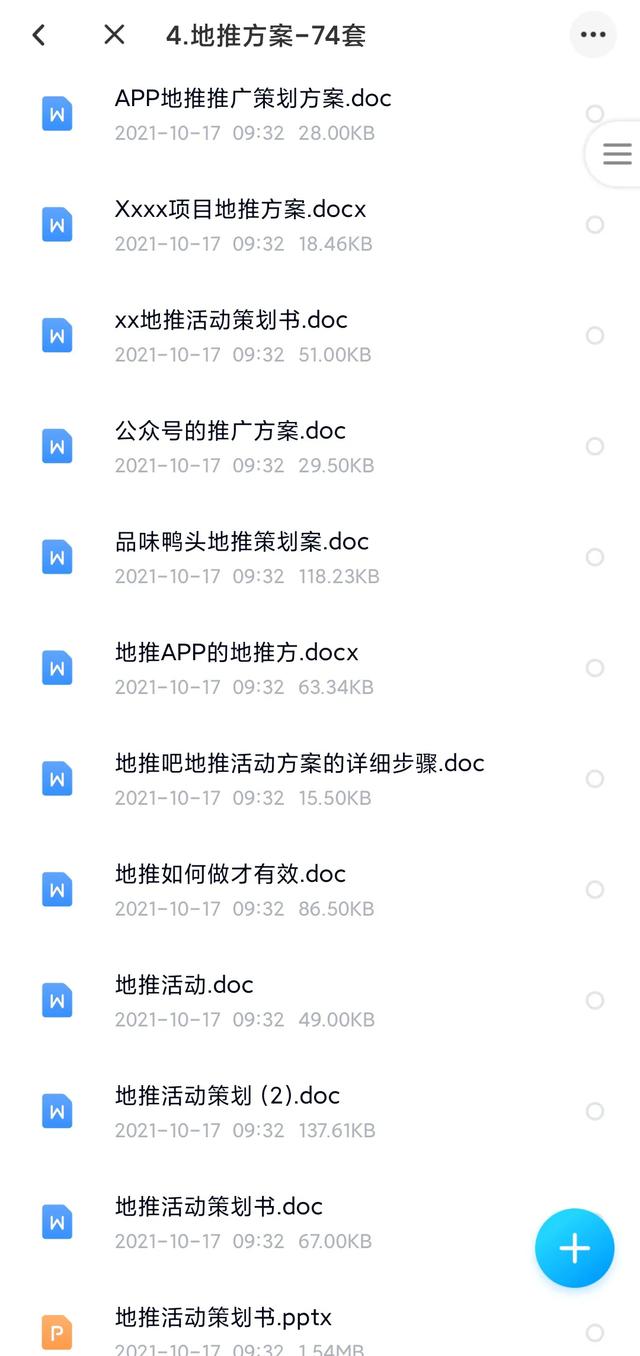Screen dimensions: 640x1356
Task: Open xx地推活动策划书.doc document
Action: click(x=231, y=321)
